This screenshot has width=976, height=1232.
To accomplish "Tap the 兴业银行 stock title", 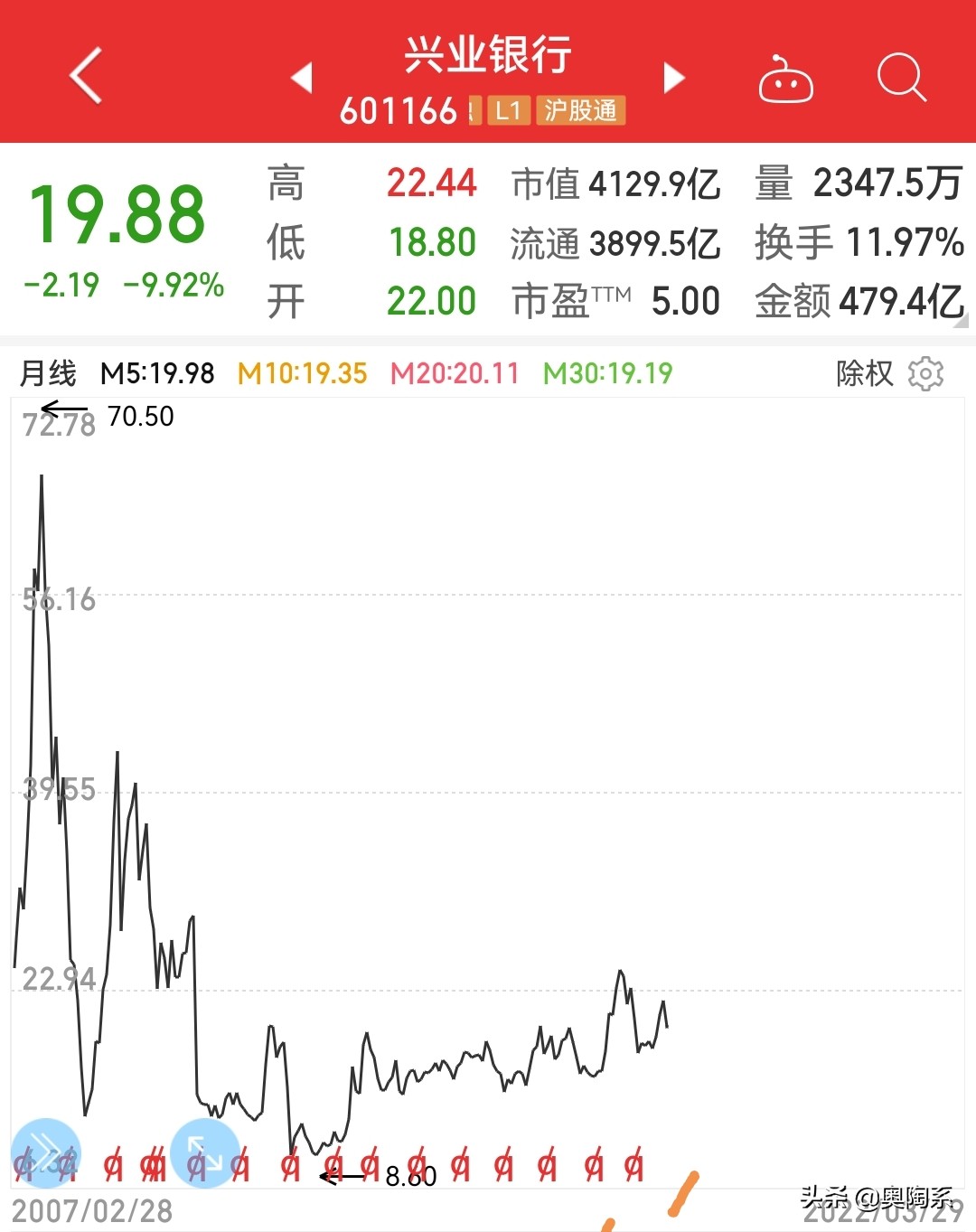I will (488, 54).
